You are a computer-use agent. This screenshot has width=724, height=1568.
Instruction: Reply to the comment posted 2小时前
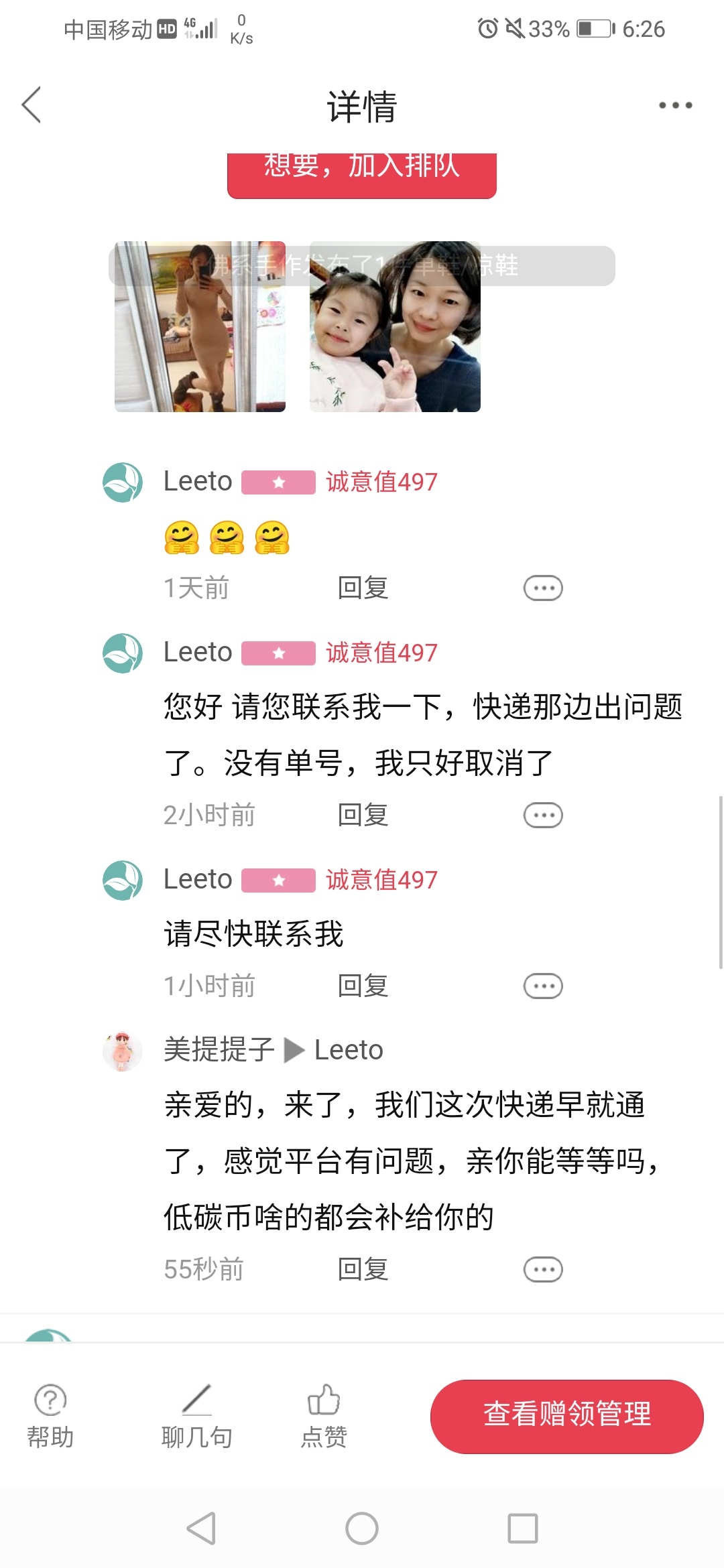click(363, 815)
